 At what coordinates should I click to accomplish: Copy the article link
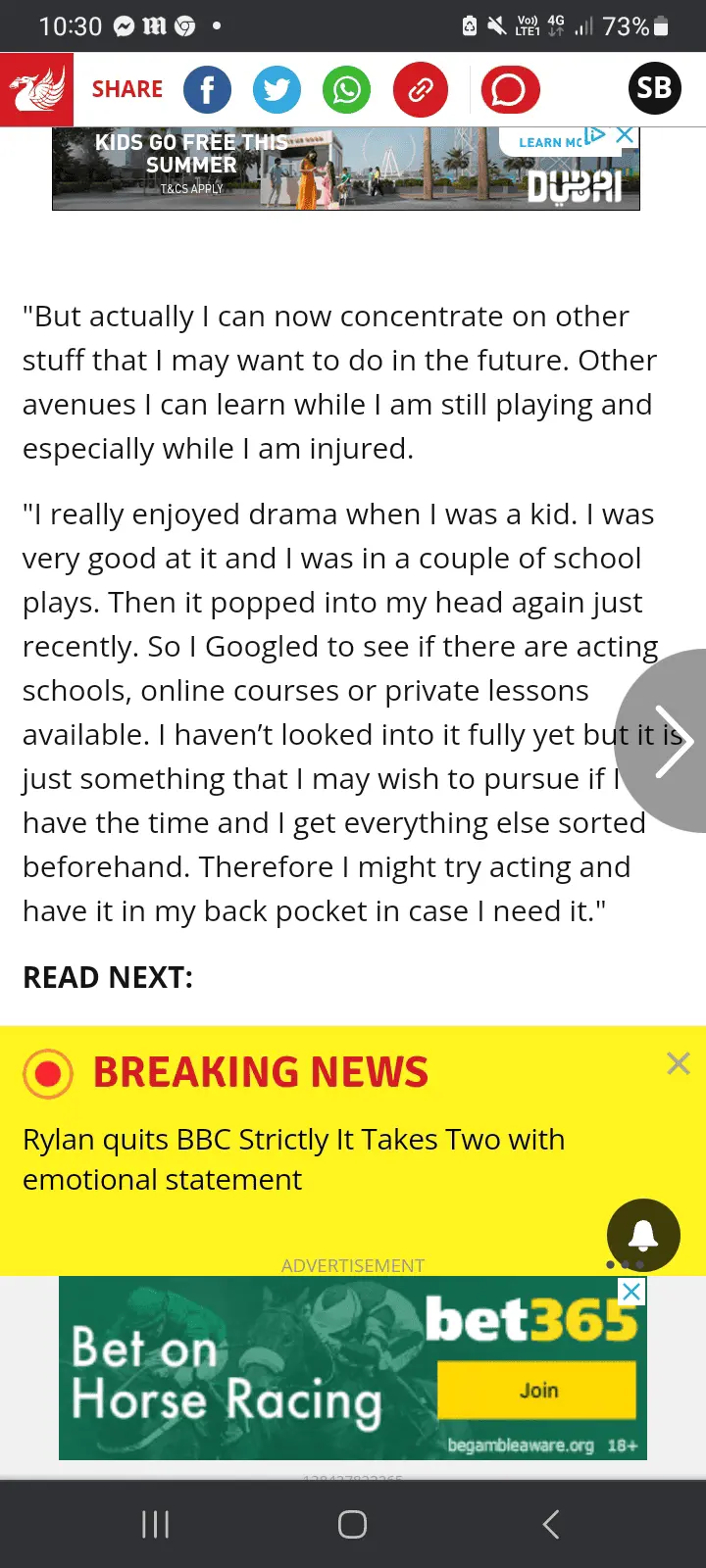(421, 90)
